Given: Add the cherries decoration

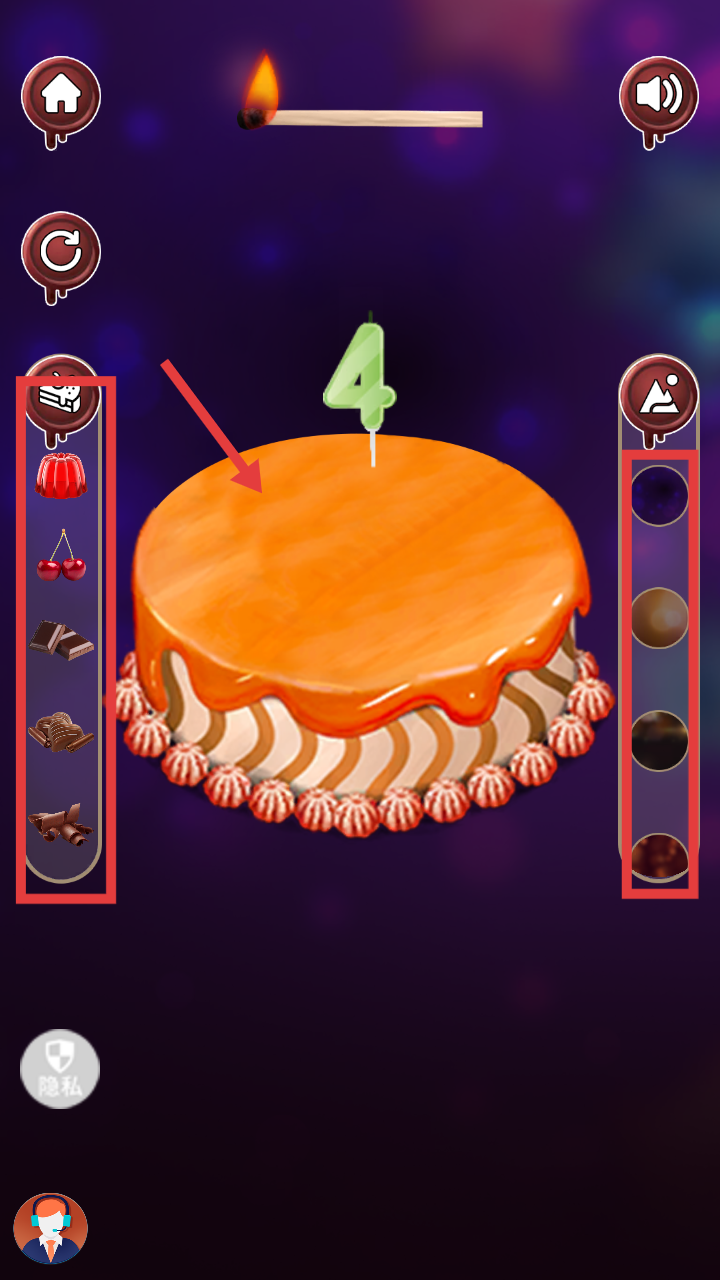Looking at the screenshot, I should click(62, 556).
